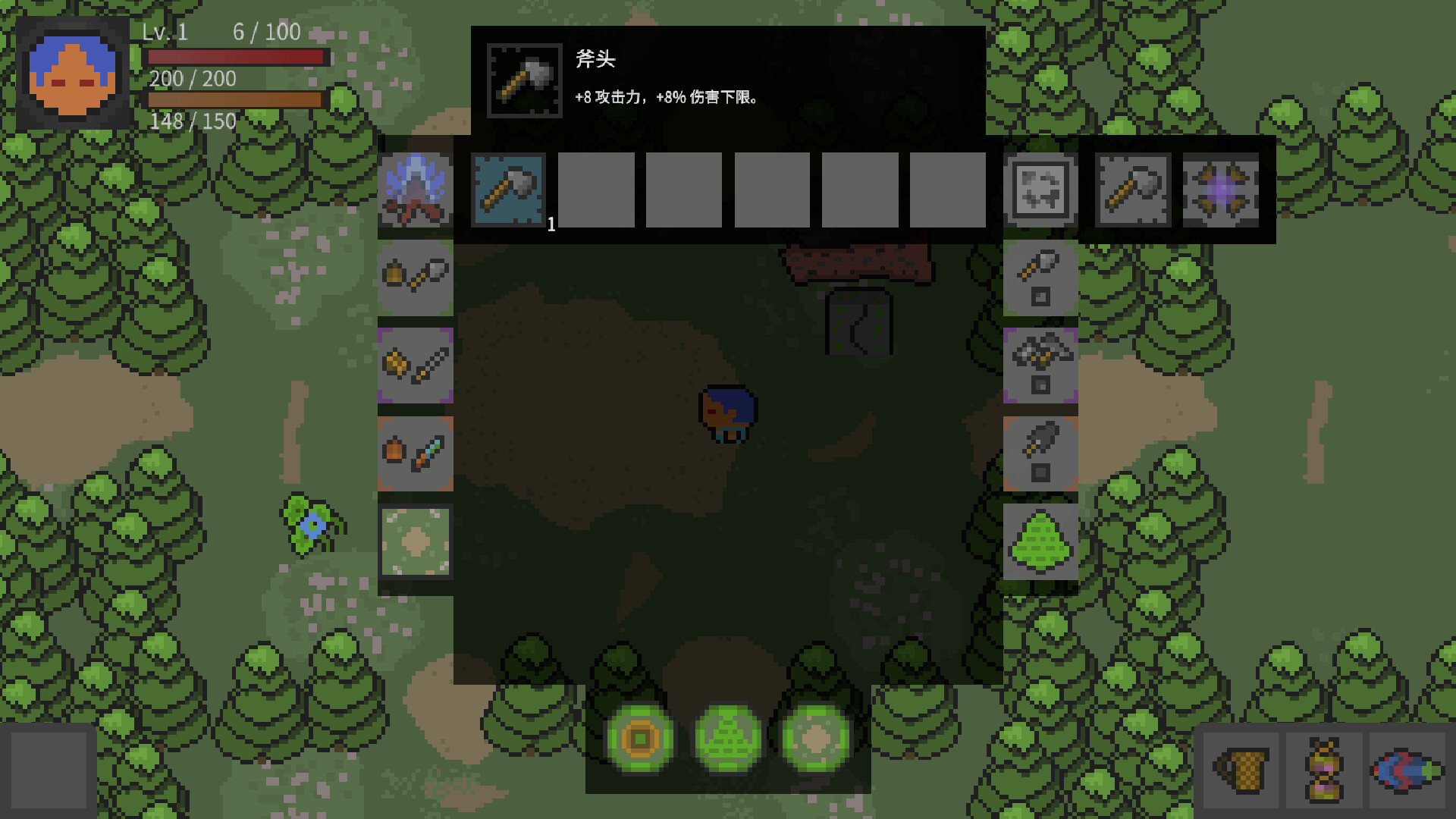Tap the green ground circle button
The image size is (1456, 819).
pyautogui.click(x=816, y=739)
